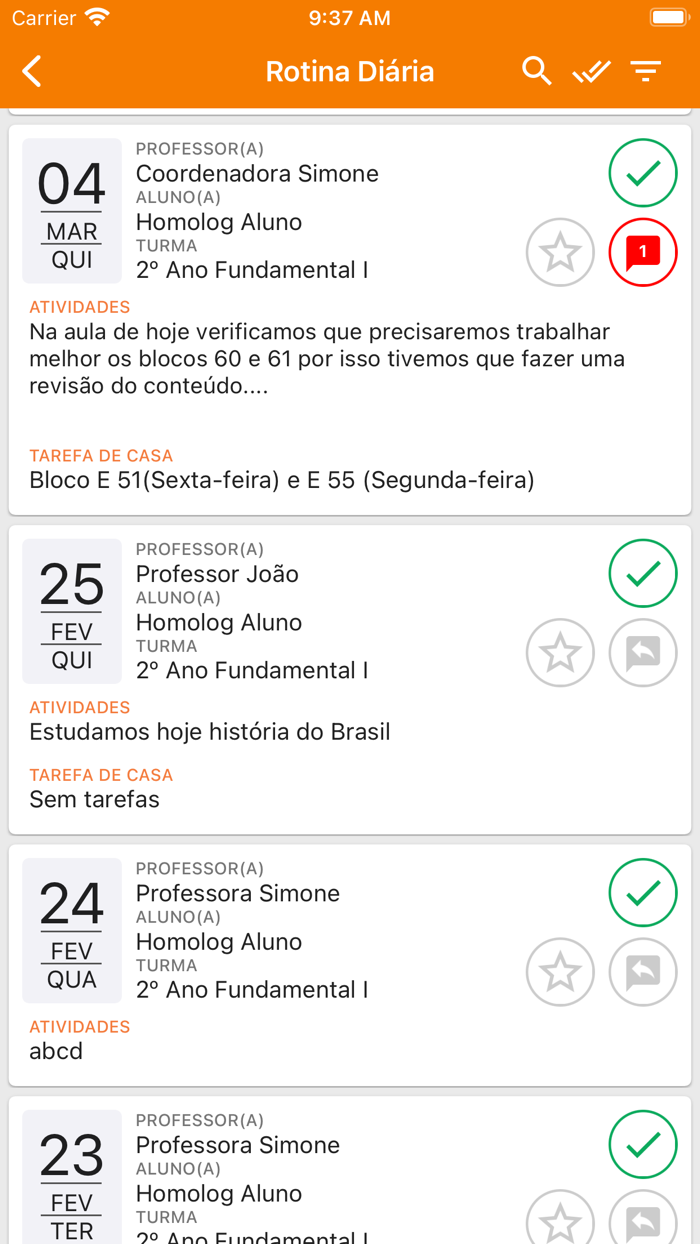Tap the green check on Professor João's entry
This screenshot has height=1244, width=700.
coord(643,573)
